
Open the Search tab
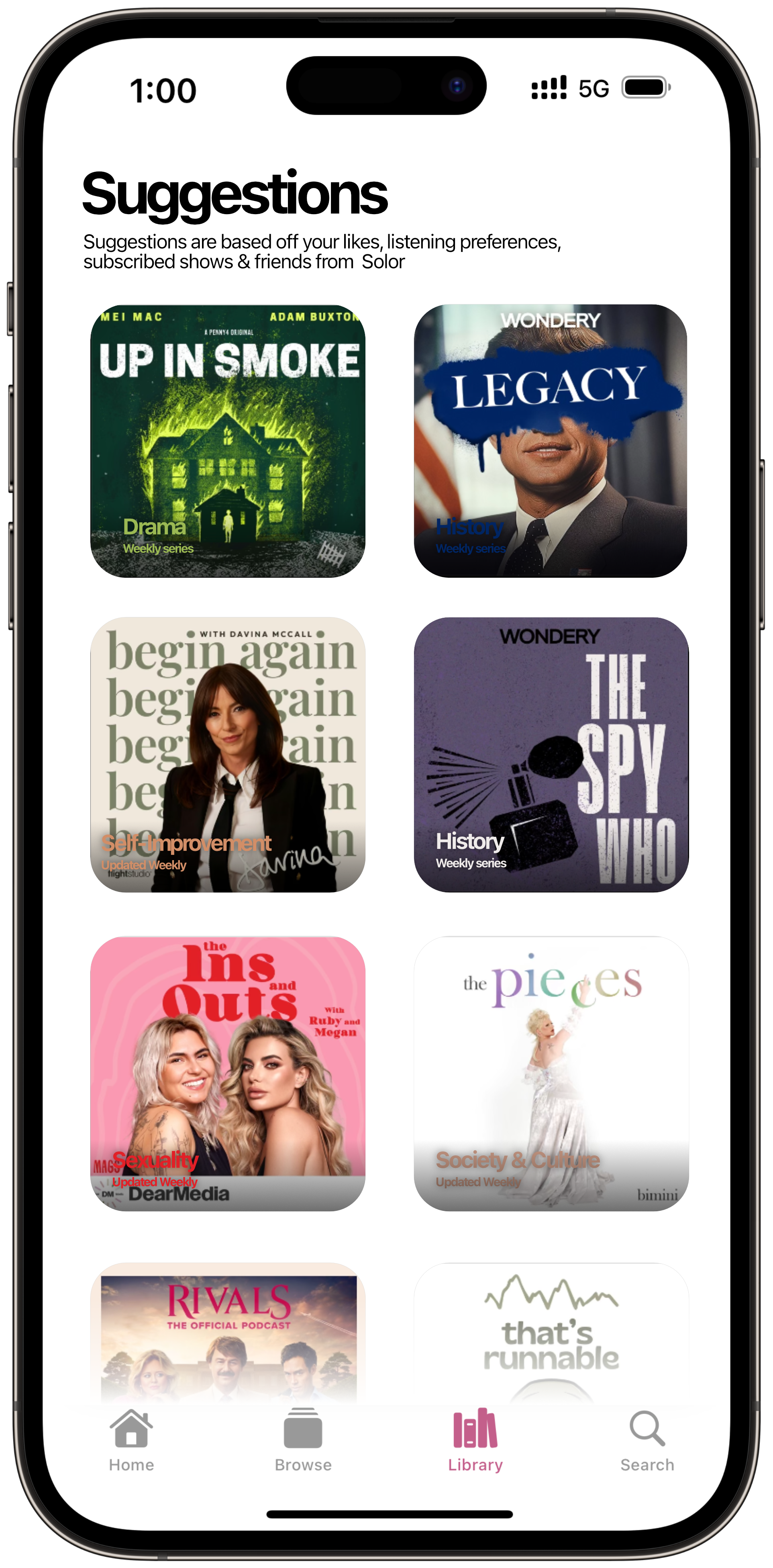[x=647, y=1440]
